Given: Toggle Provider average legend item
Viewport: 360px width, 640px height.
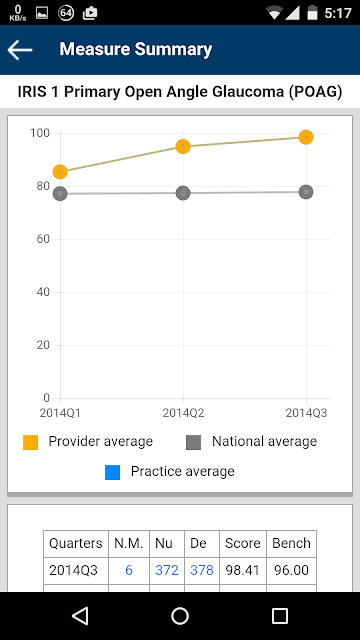Looking at the screenshot, I should point(88,442).
